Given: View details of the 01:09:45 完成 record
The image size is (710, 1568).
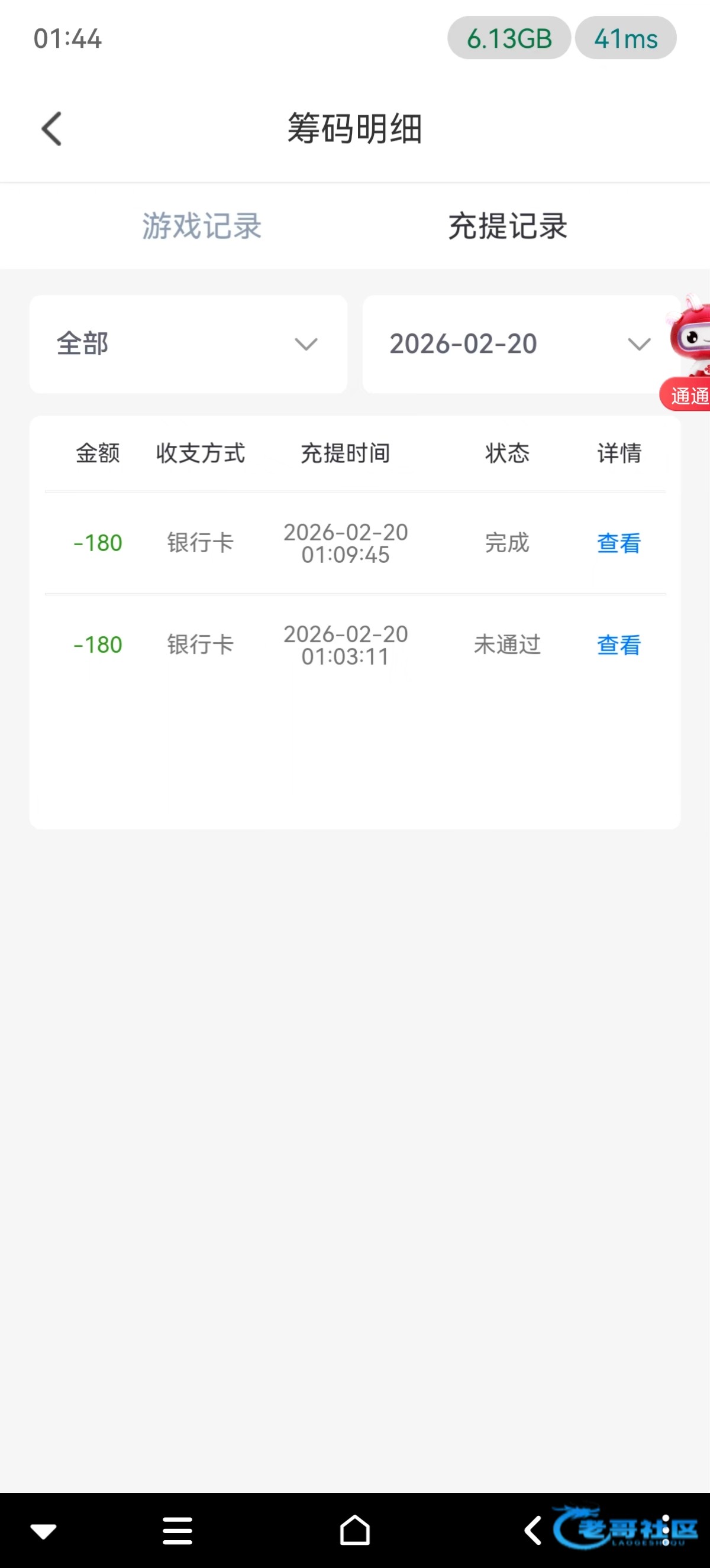Looking at the screenshot, I should coord(619,543).
